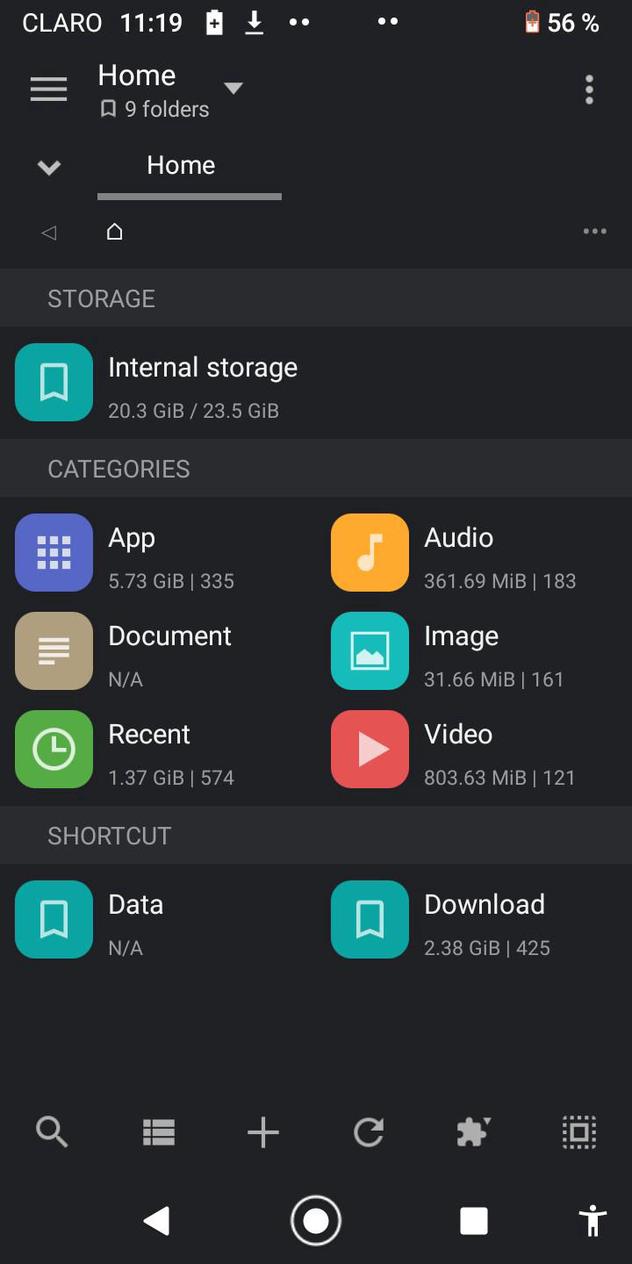Go back with the system back button
Screen dimensions: 632x1264
click(157, 1220)
